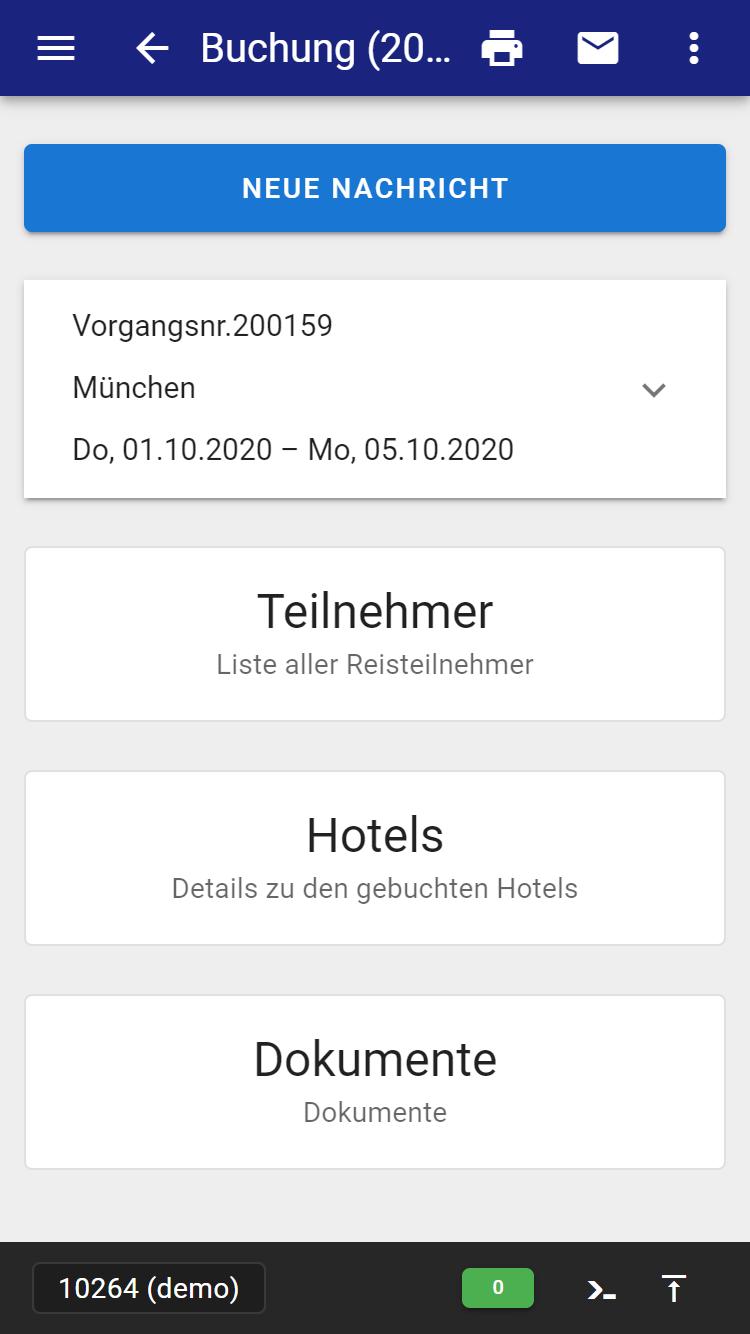The image size is (750, 1334).
Task: Go back using the app bar arrow
Action: click(x=152, y=48)
